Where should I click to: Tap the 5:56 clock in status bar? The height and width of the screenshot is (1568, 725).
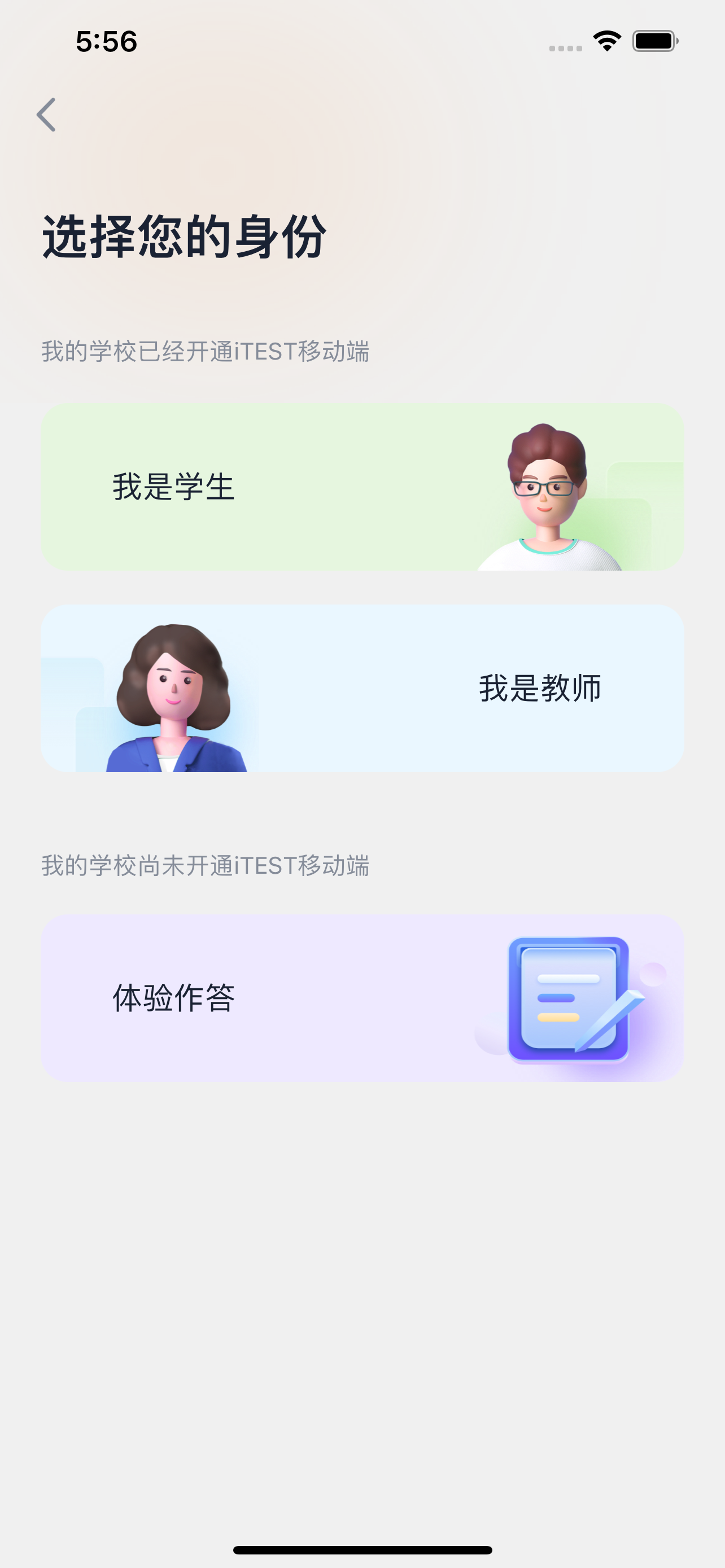(107, 41)
